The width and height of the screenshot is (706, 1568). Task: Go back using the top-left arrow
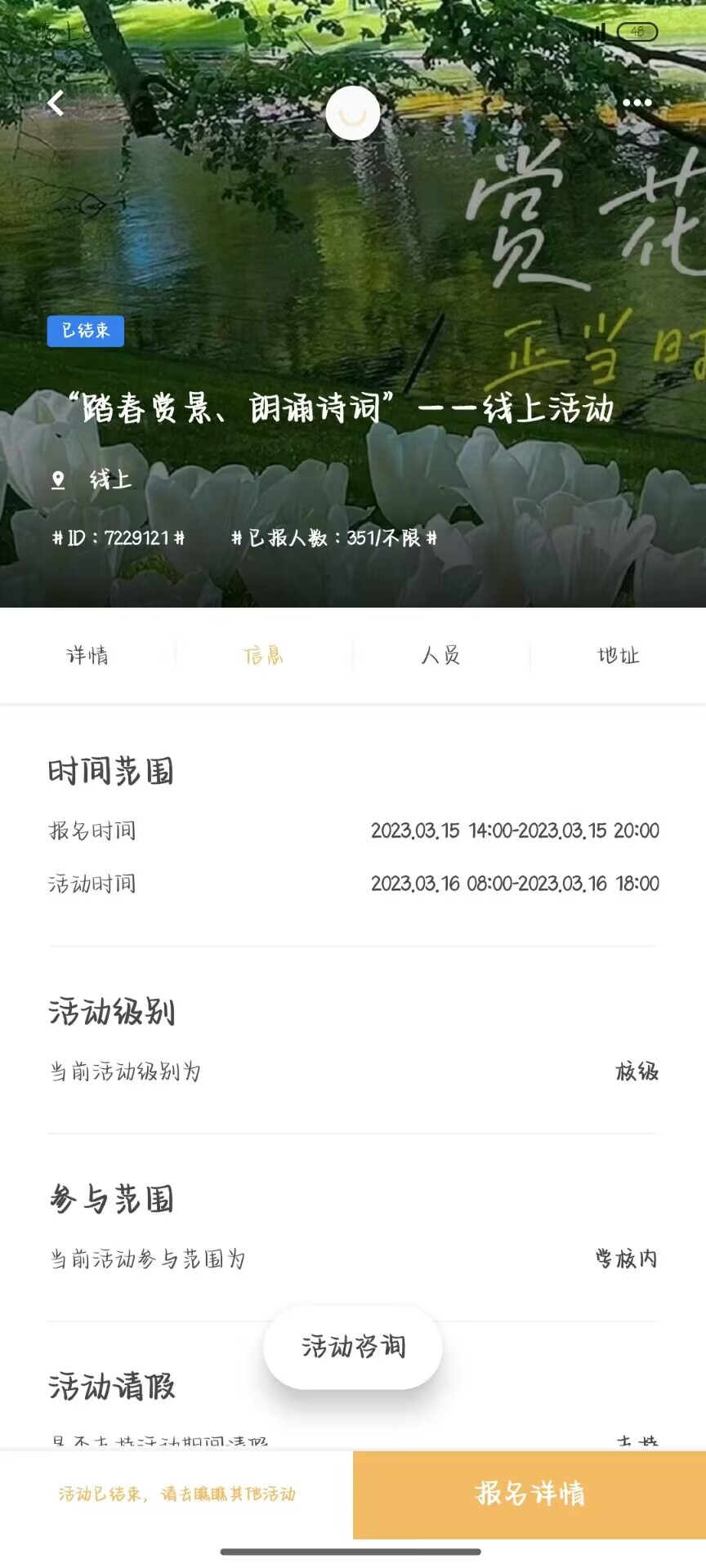56,103
